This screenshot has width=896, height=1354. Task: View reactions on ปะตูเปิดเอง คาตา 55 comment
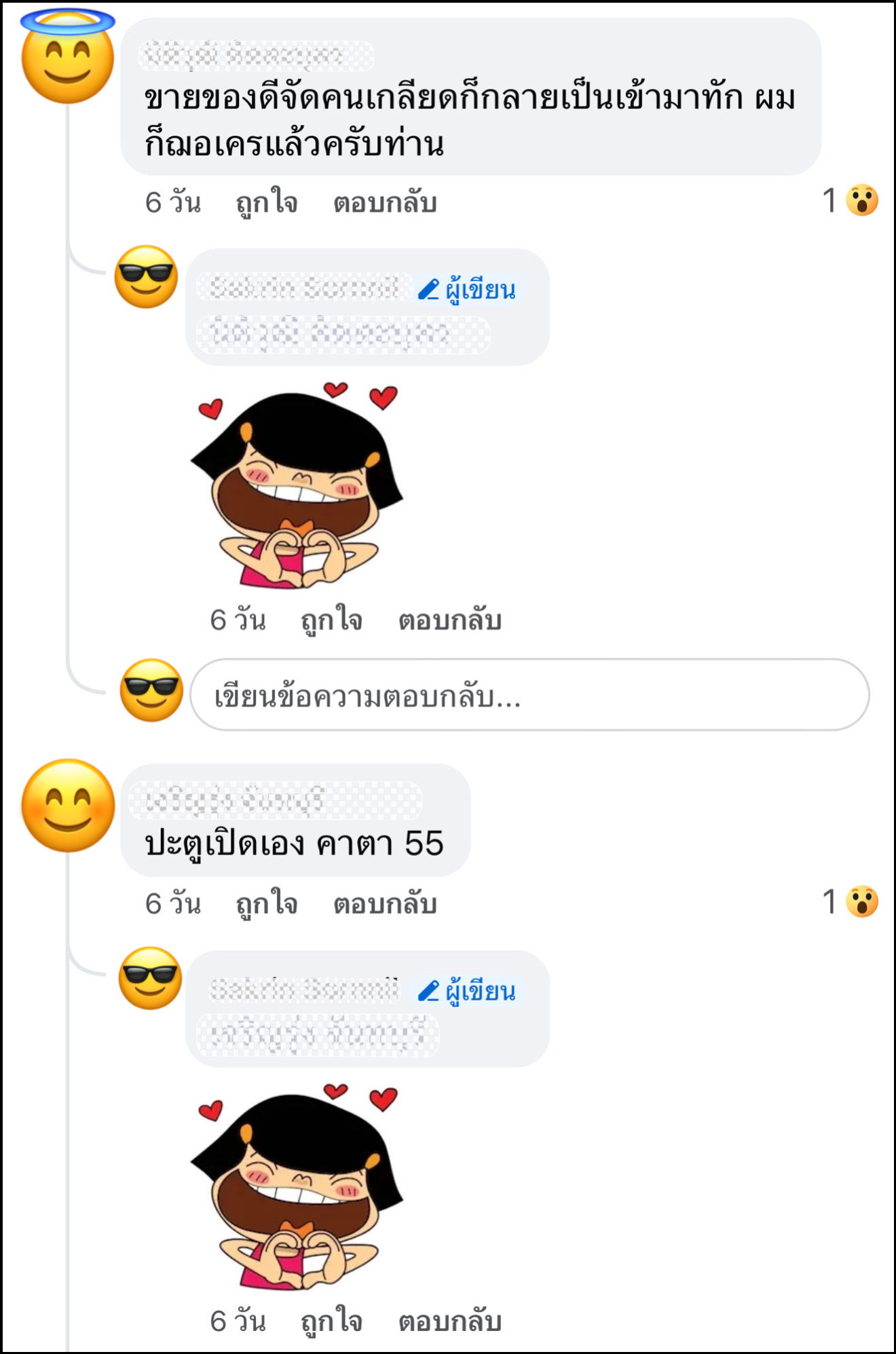pyautogui.click(x=851, y=902)
